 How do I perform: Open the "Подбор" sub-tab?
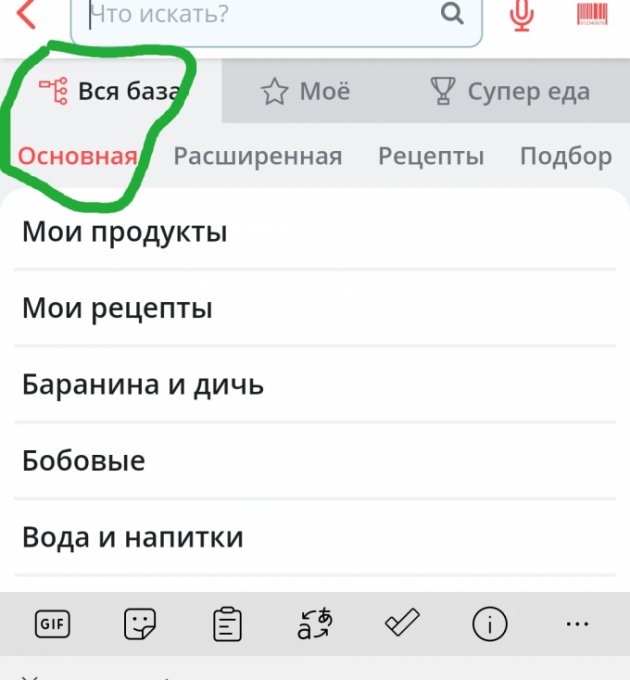tap(566, 156)
